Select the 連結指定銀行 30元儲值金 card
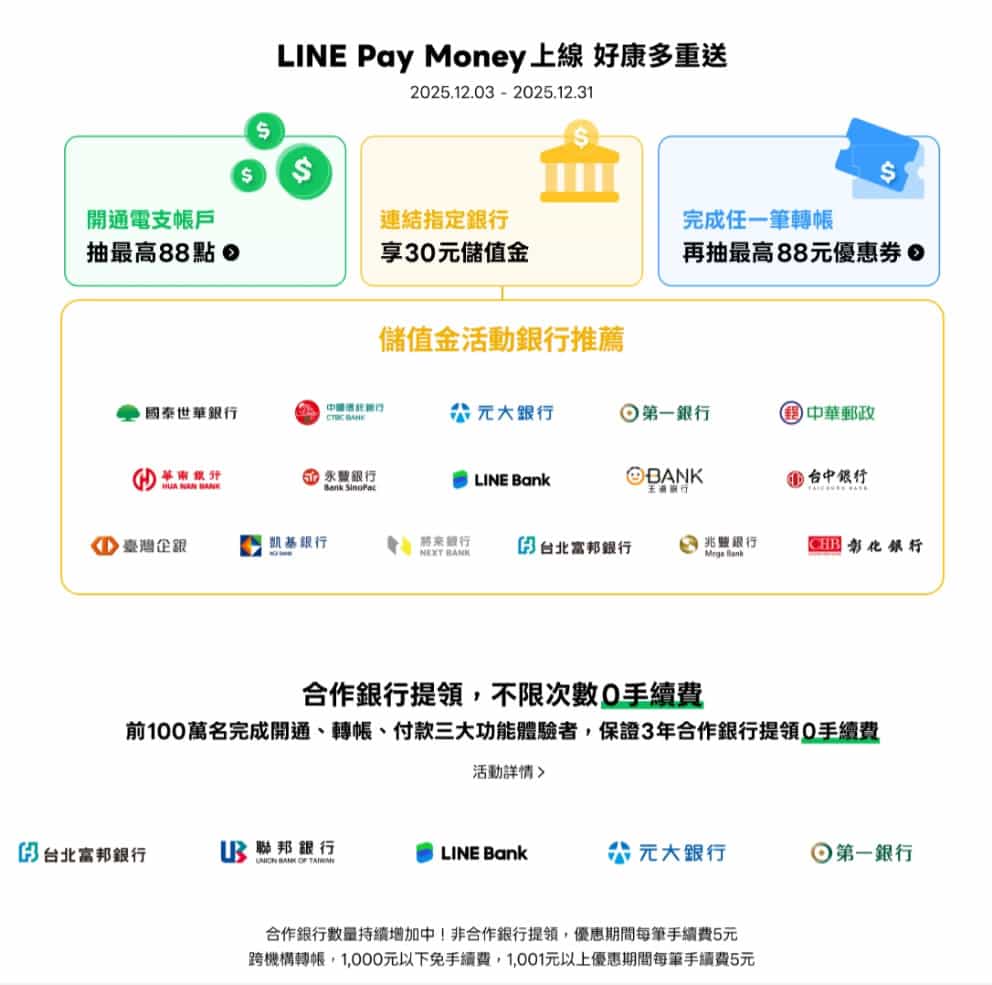 [501, 212]
